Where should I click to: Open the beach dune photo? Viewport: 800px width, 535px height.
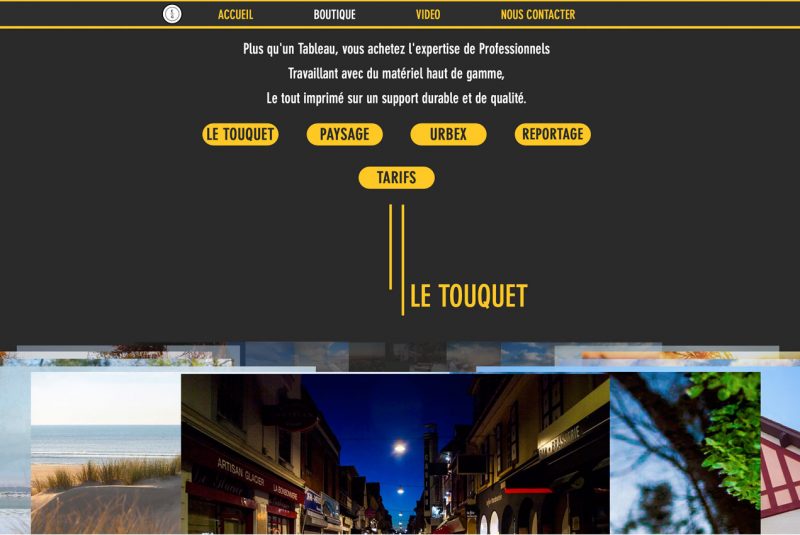(105, 455)
